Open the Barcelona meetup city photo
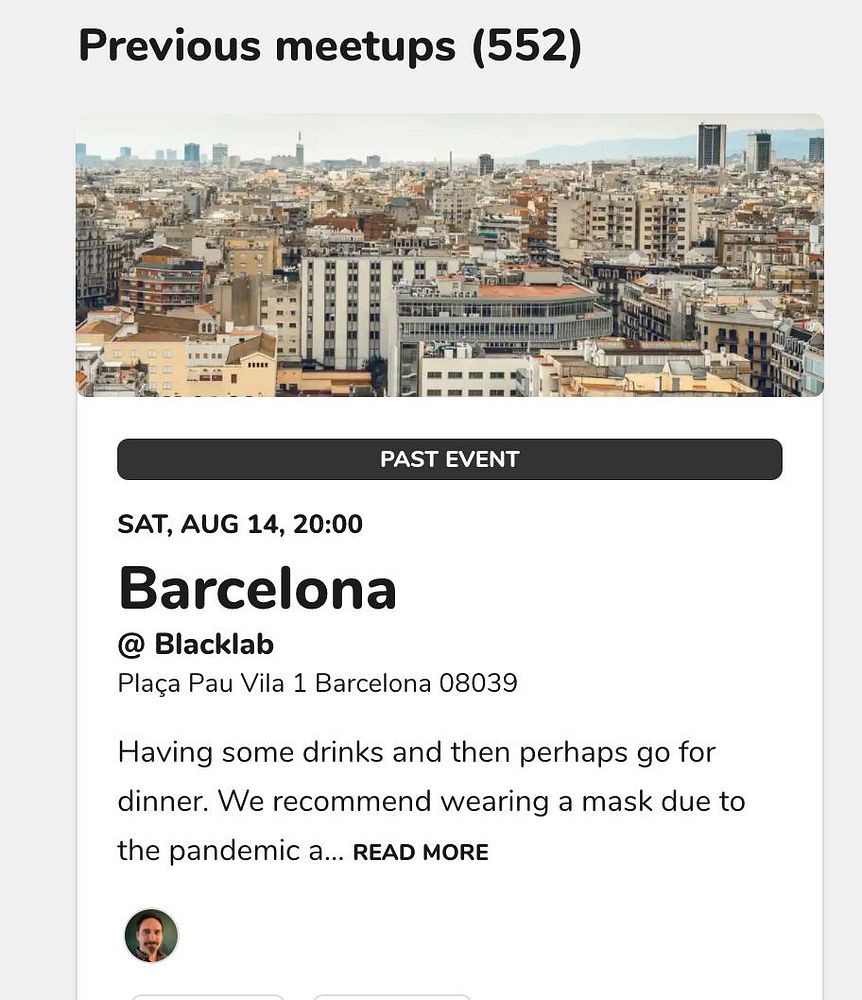Screen dimensions: 862x1000 (450, 255)
